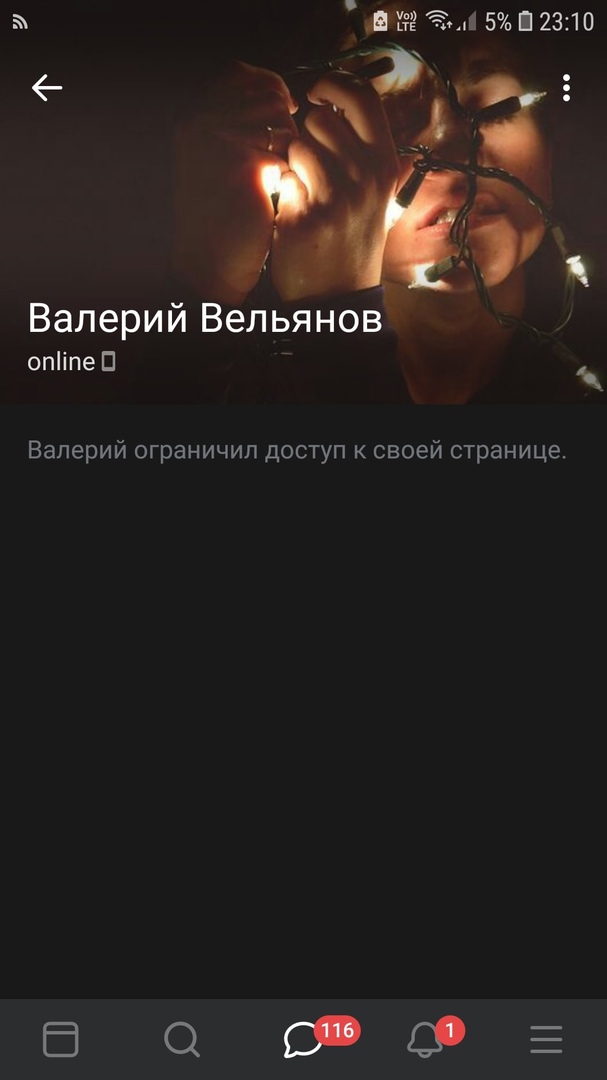The height and width of the screenshot is (1080, 607).
Task: Open the hamburger menu tab
Action: click(x=546, y=1040)
